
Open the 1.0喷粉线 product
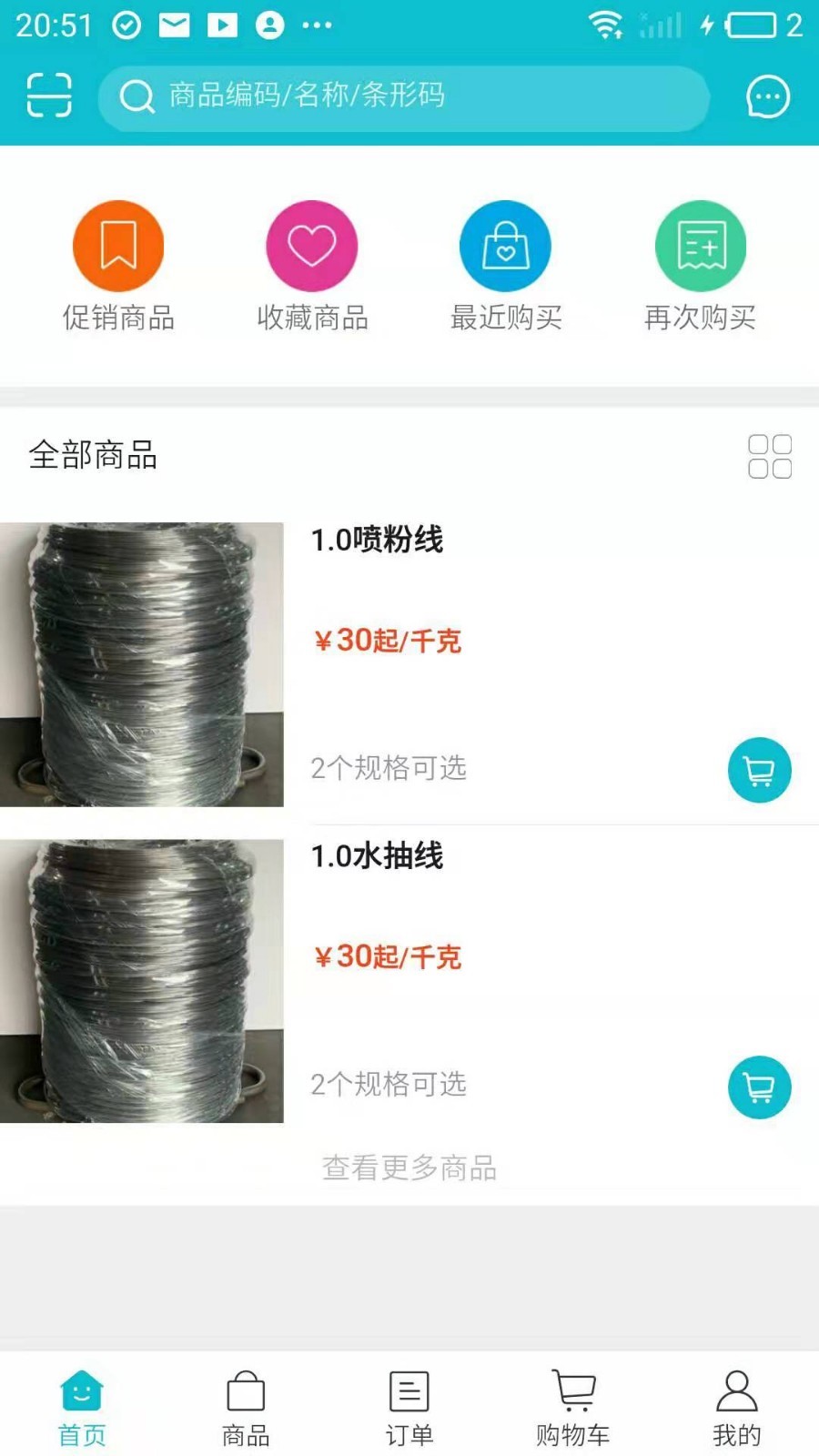[377, 540]
